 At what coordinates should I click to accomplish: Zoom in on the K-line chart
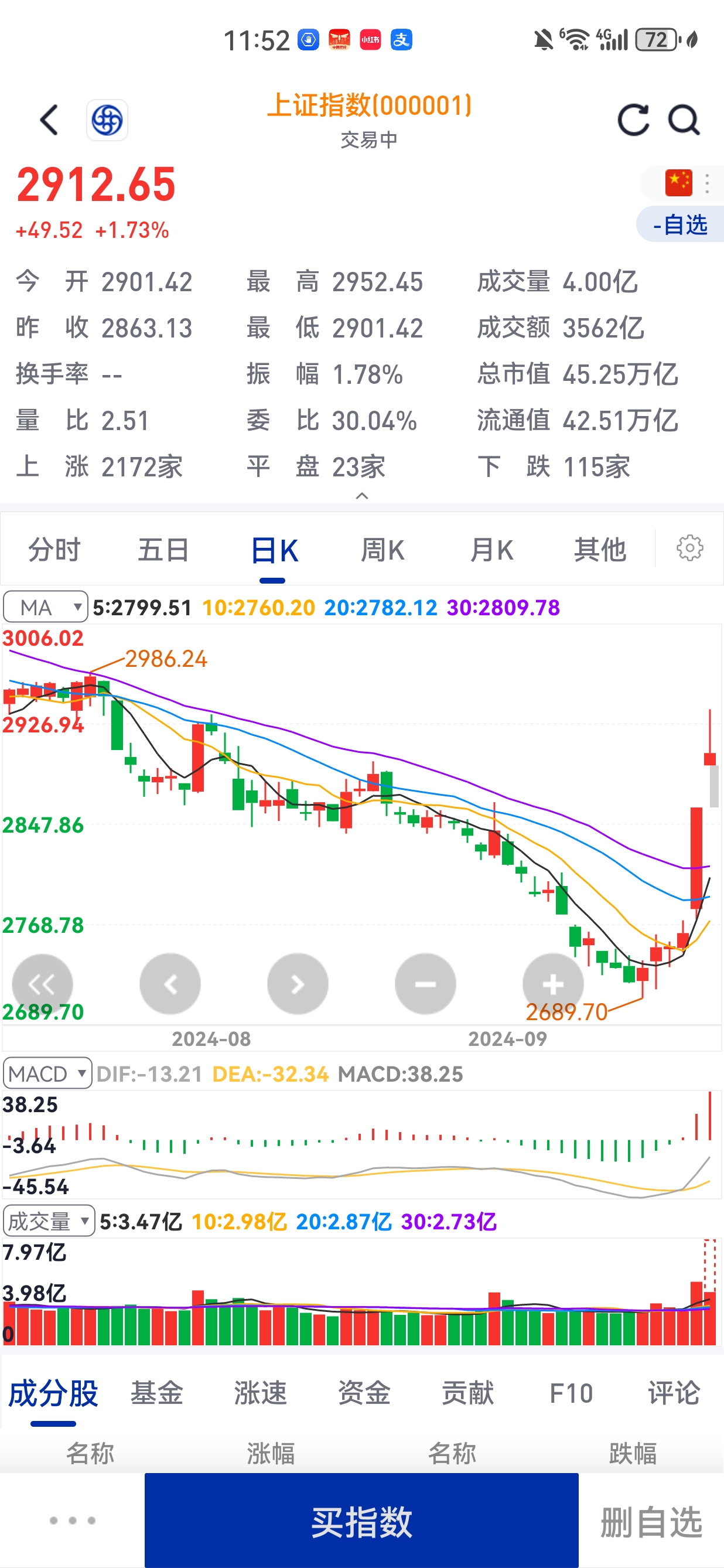click(x=552, y=983)
